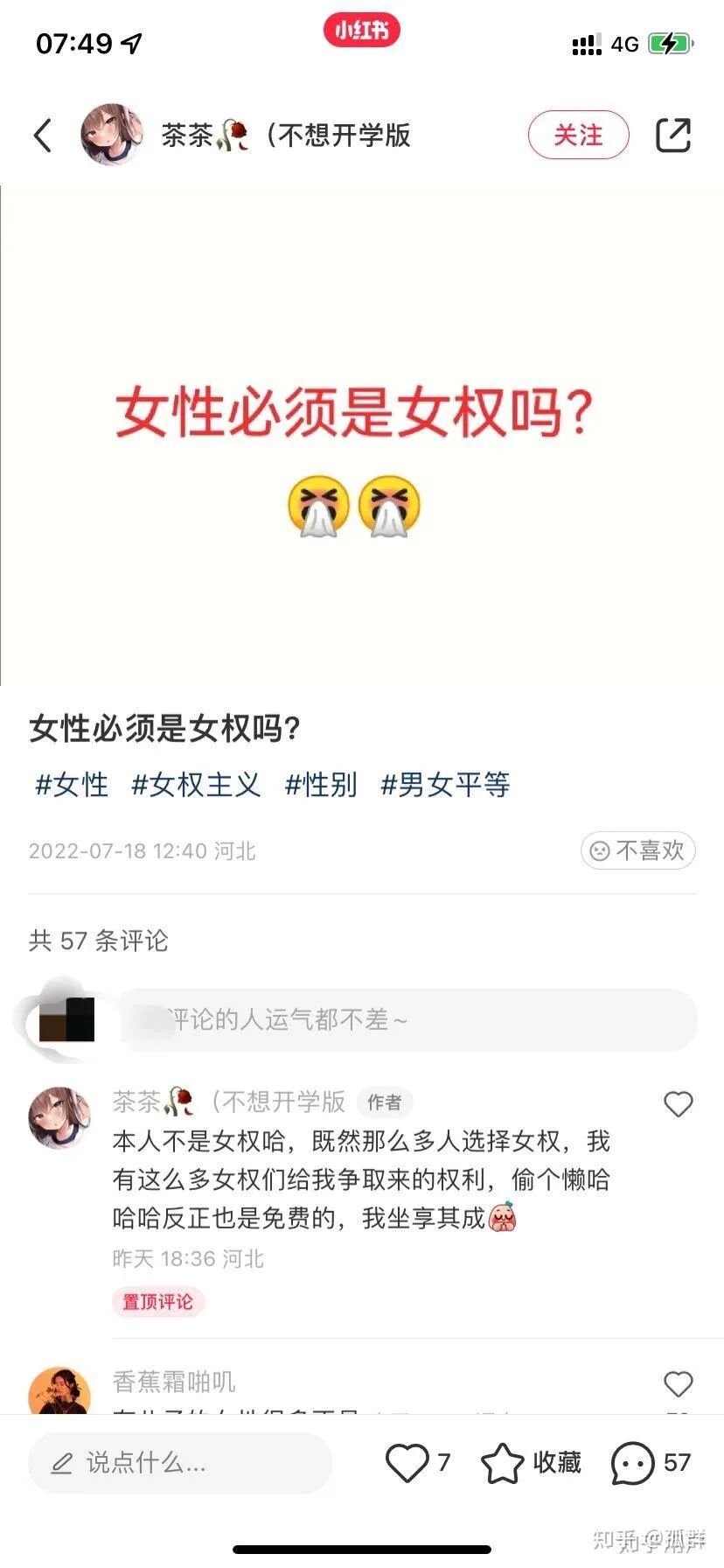Open the #性别 hashtag
The height and width of the screenshot is (1568, 724).
(321, 784)
